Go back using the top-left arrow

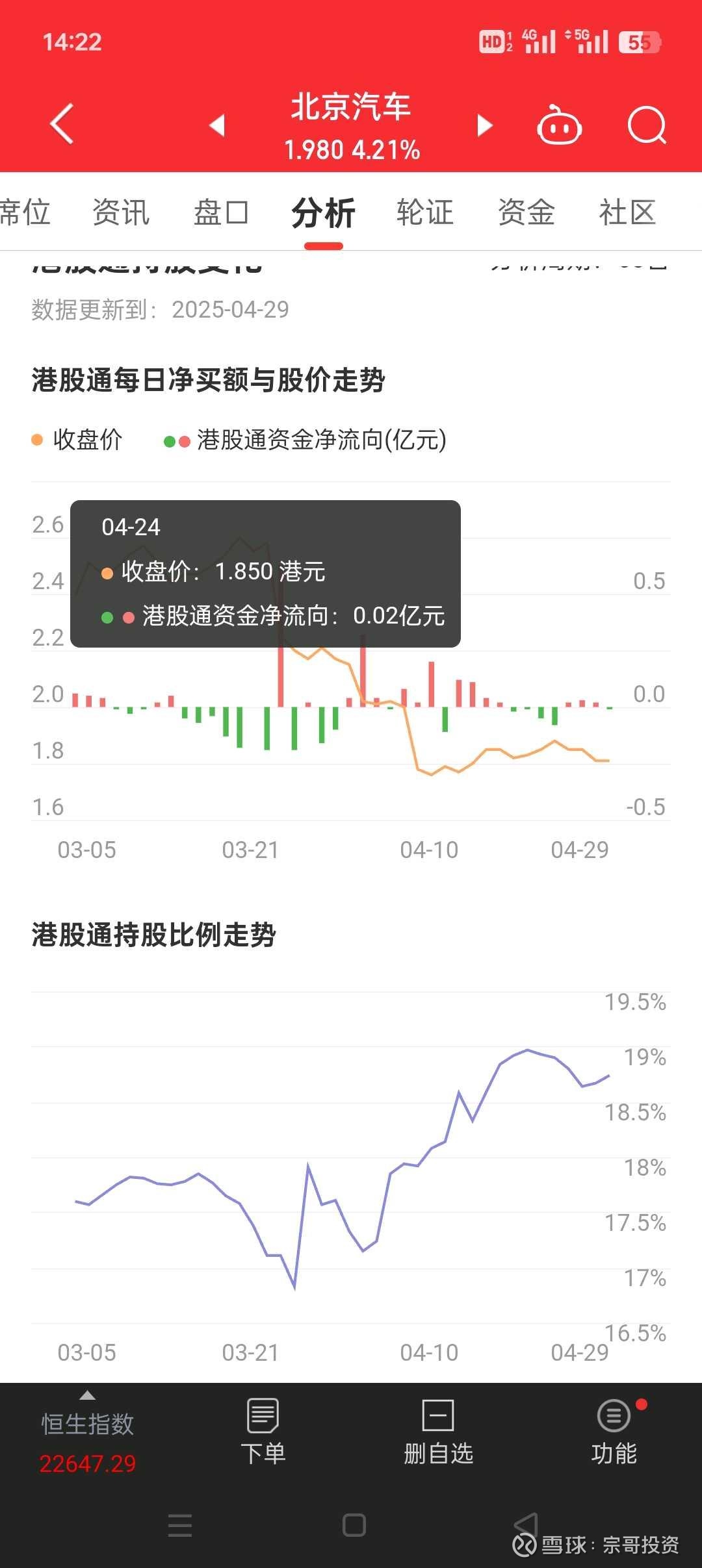62,123
